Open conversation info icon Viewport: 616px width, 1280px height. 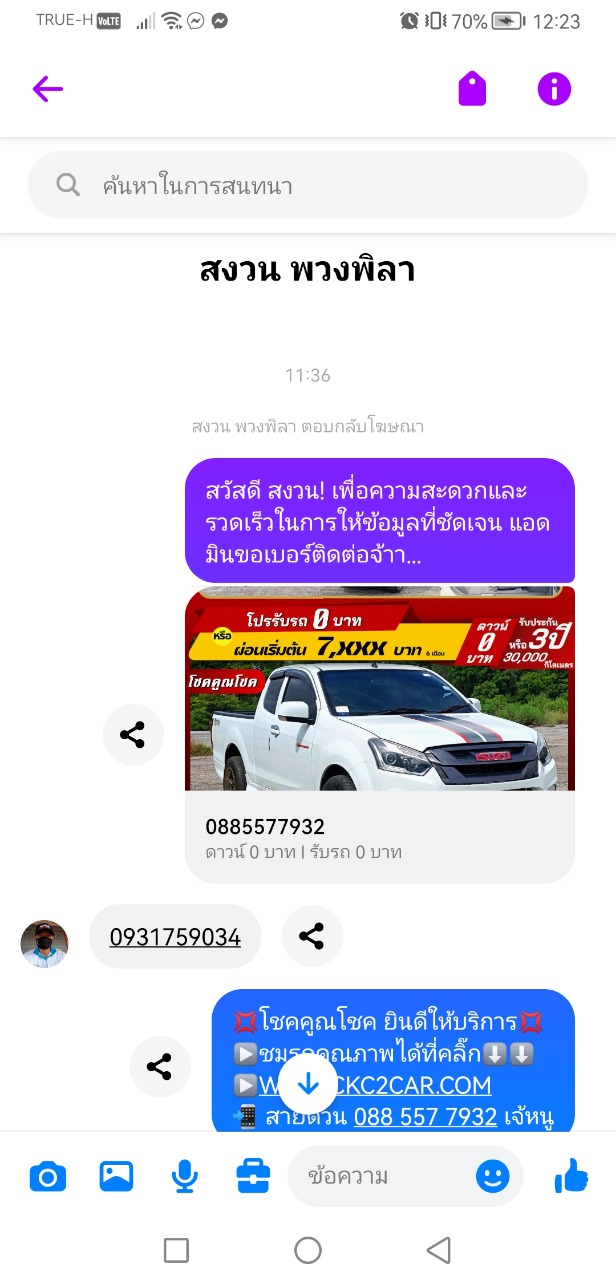(x=554, y=89)
